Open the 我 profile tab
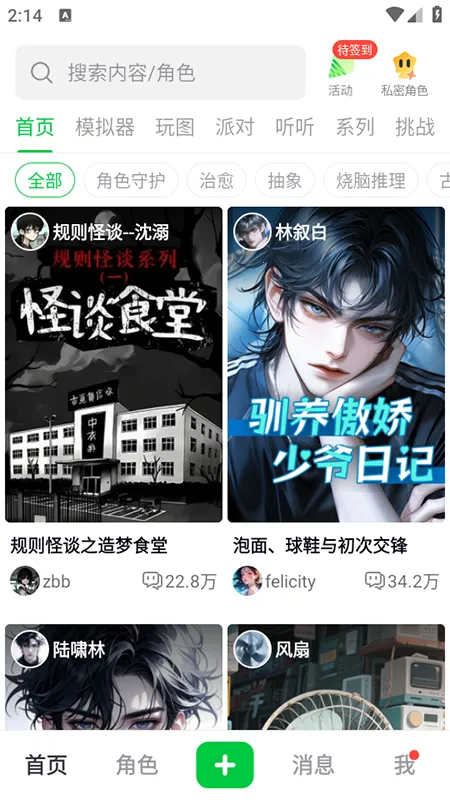 click(405, 765)
